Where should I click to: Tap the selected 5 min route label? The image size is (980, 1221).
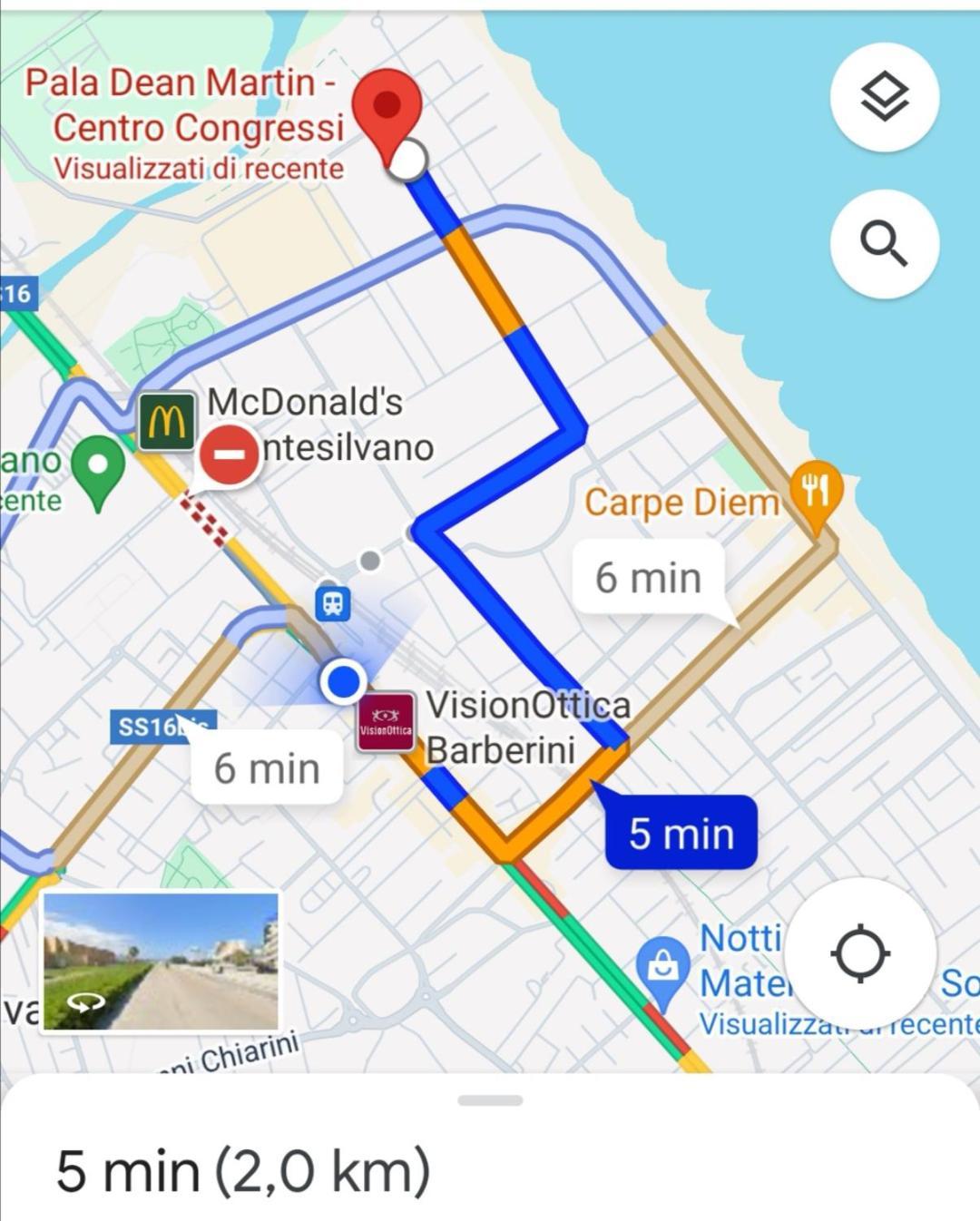(x=681, y=833)
